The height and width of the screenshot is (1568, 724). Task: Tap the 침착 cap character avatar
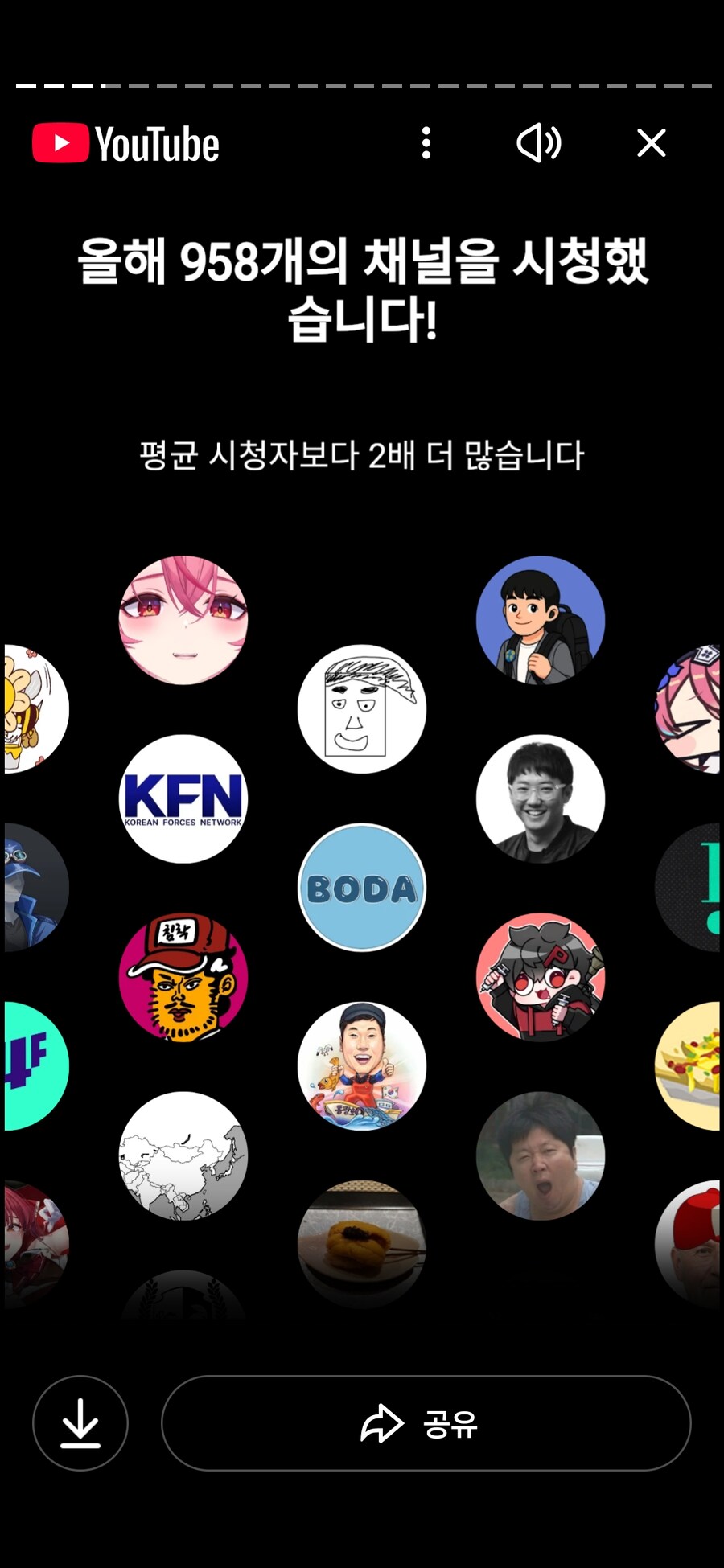point(183,975)
